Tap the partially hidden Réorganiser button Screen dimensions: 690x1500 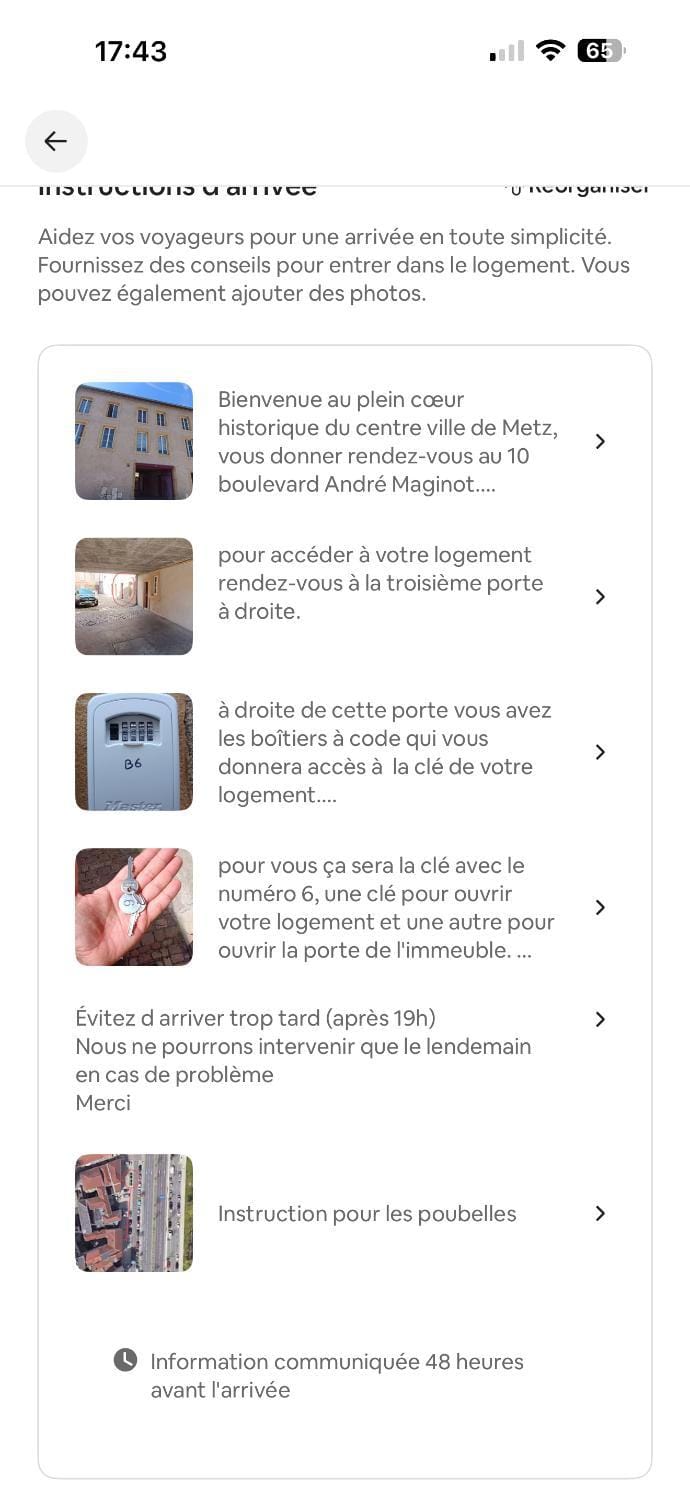579,188
